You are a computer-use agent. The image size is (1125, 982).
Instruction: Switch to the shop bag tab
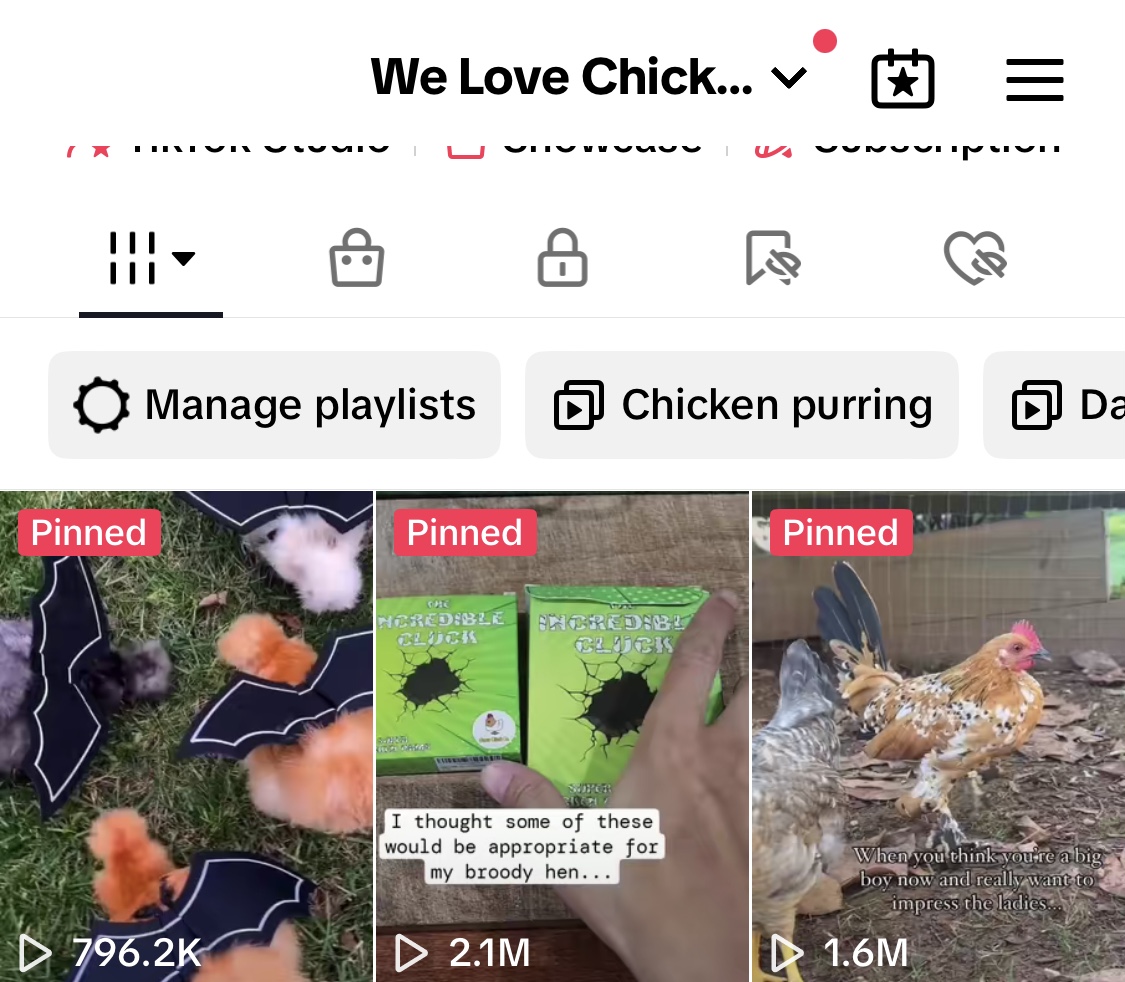pos(357,259)
